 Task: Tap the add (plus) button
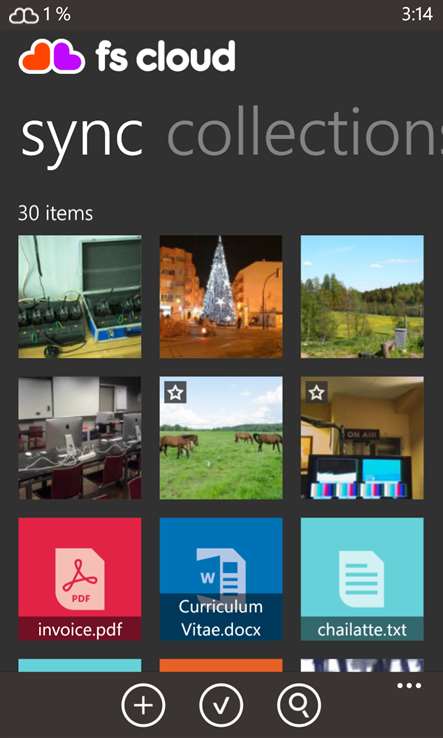143,705
